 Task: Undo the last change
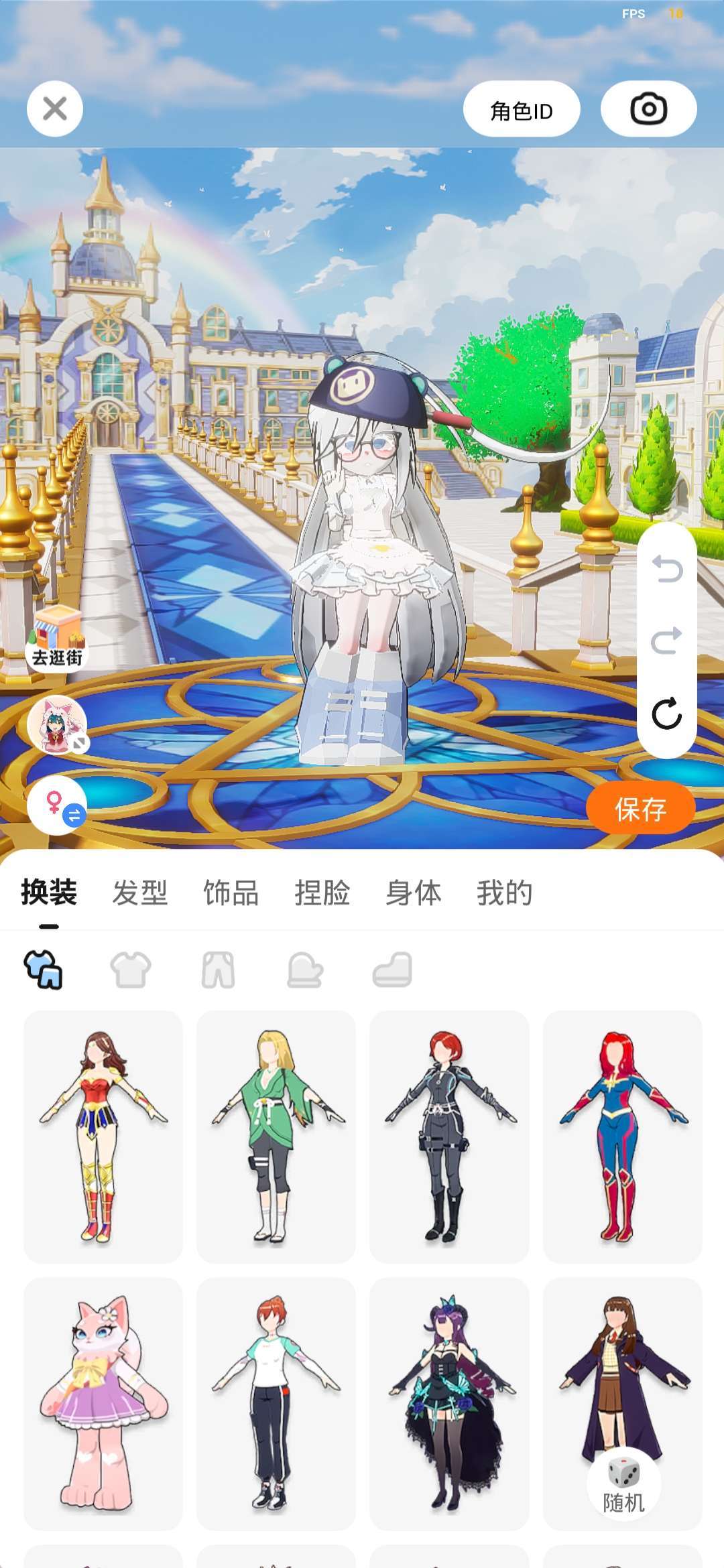click(x=667, y=570)
